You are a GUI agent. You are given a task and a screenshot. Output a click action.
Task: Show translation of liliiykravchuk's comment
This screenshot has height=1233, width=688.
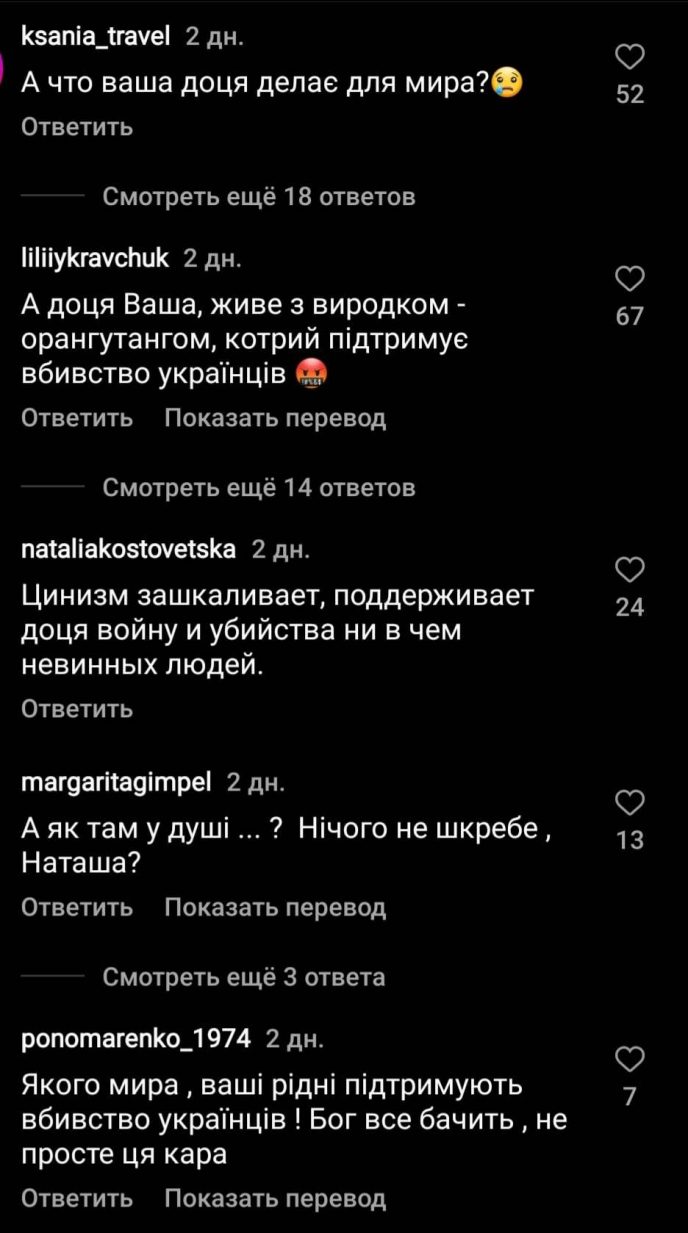pos(275,418)
